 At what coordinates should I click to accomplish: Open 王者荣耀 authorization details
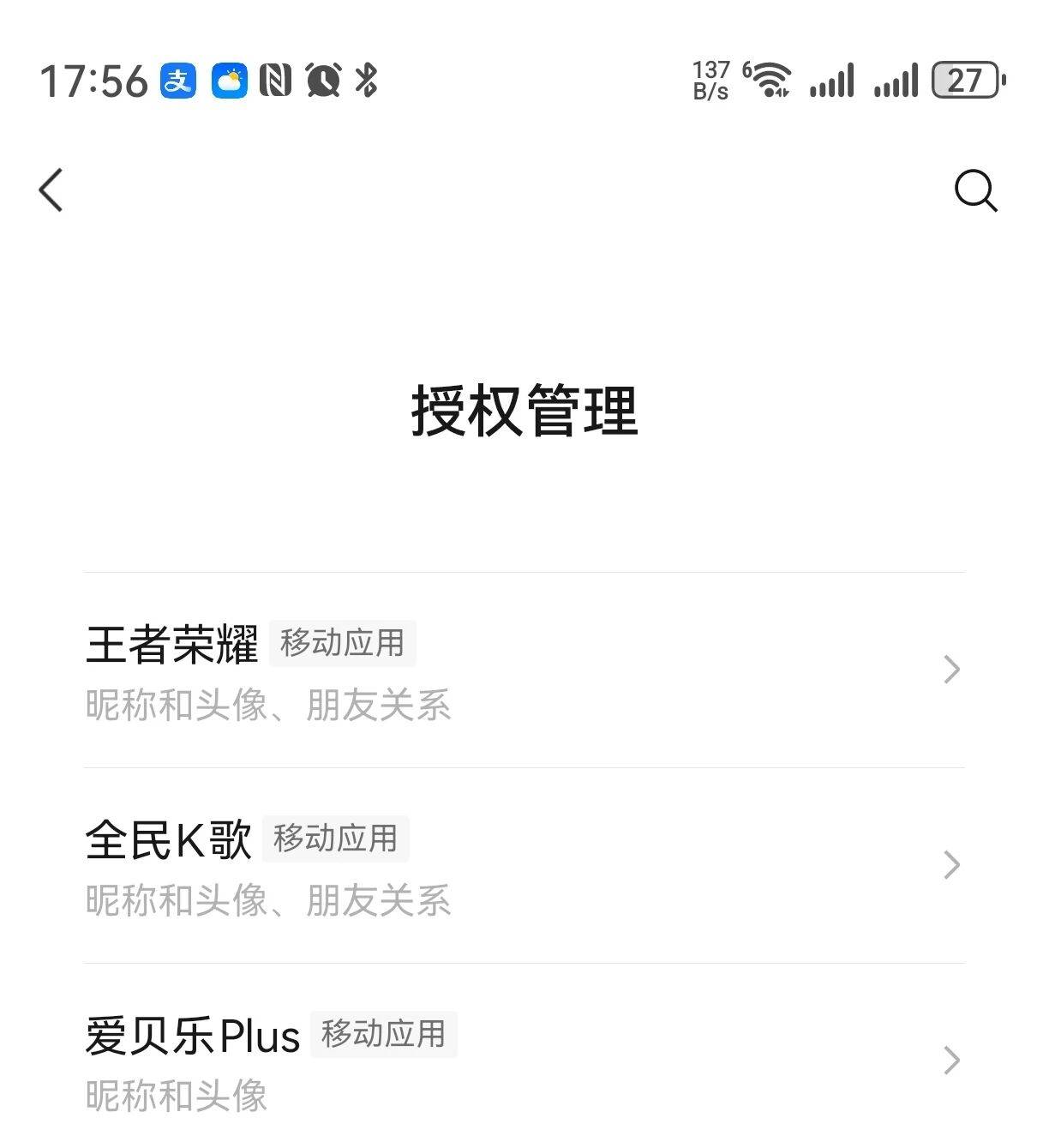pyautogui.click(x=523, y=670)
